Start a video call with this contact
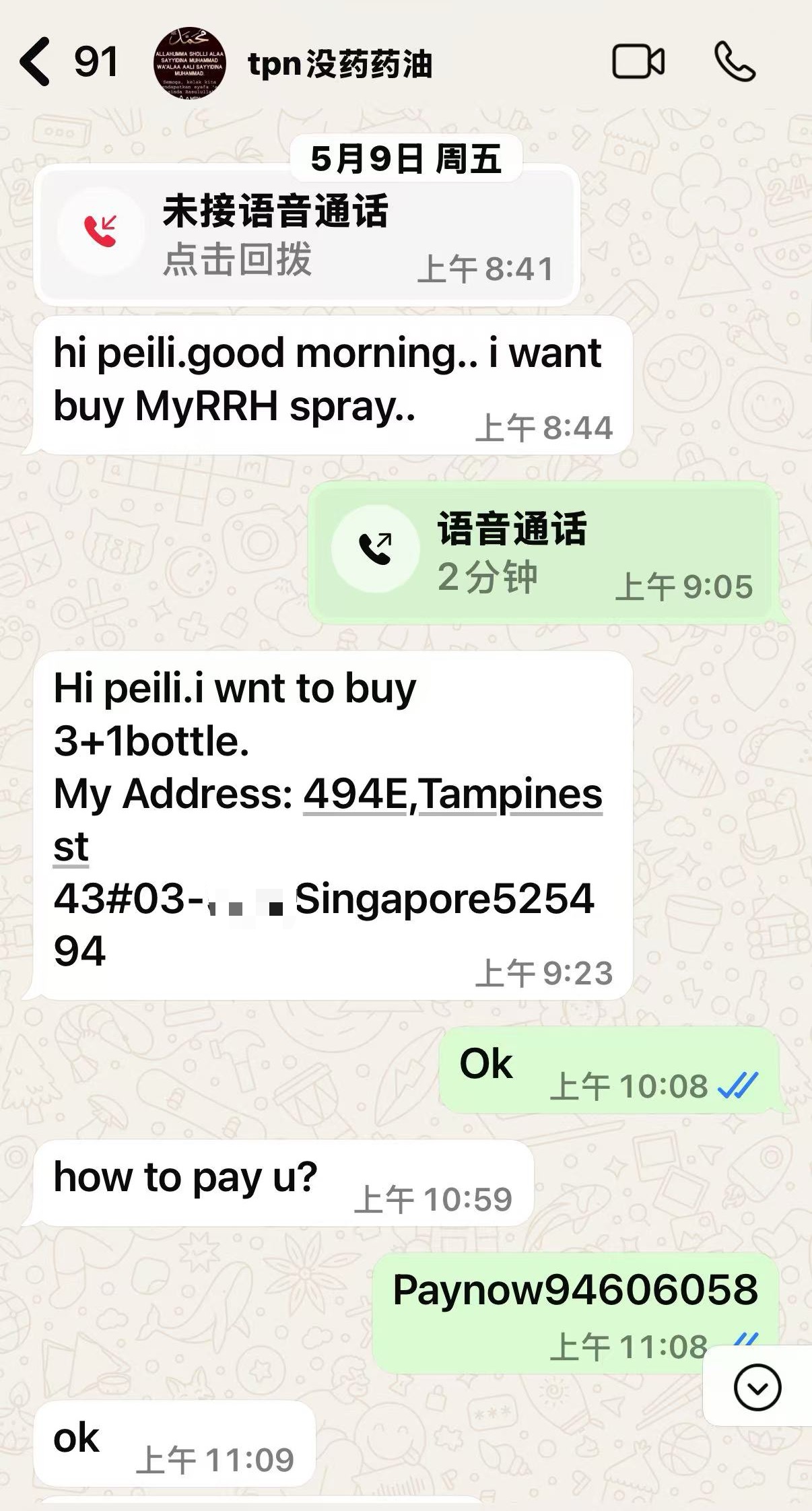This screenshot has height=1511, width=812. (638, 62)
